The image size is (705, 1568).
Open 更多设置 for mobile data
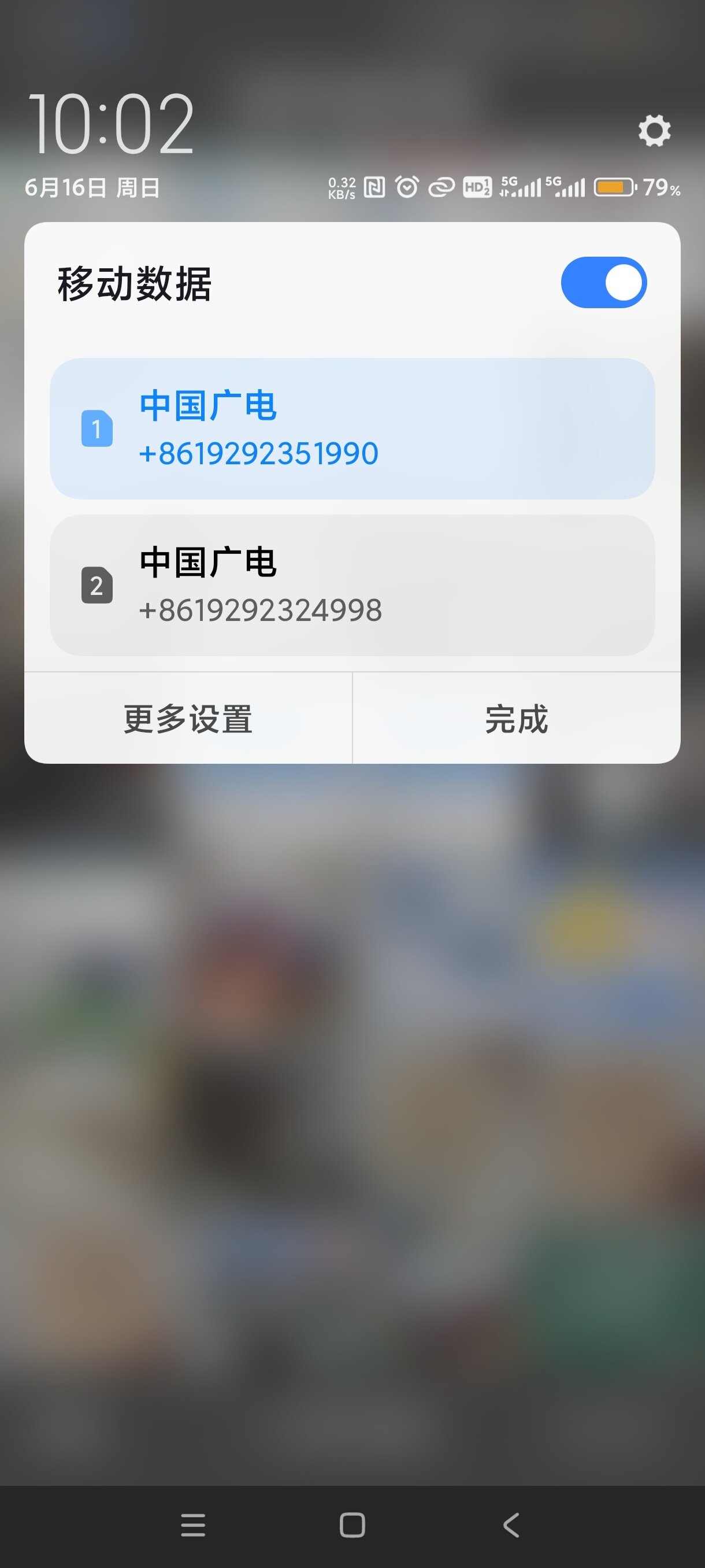[188, 719]
